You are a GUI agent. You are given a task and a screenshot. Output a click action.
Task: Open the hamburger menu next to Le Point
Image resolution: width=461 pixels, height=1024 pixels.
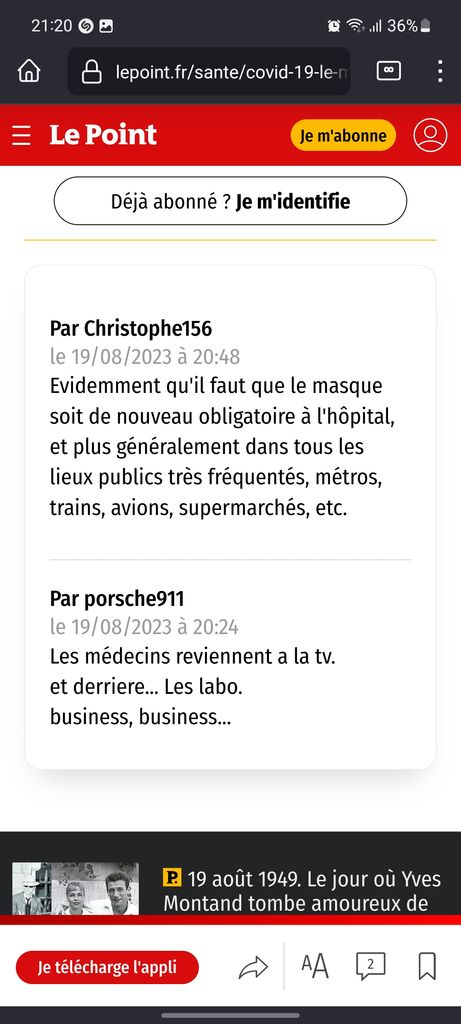click(22, 135)
